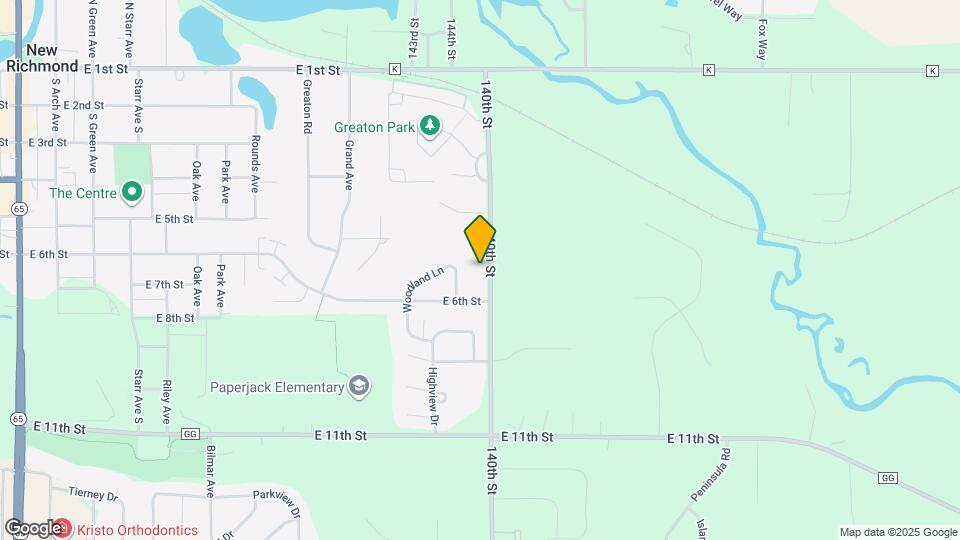Open Paperjack Elementary school pin
Viewport: 960px width, 540px height.
pyautogui.click(x=359, y=386)
